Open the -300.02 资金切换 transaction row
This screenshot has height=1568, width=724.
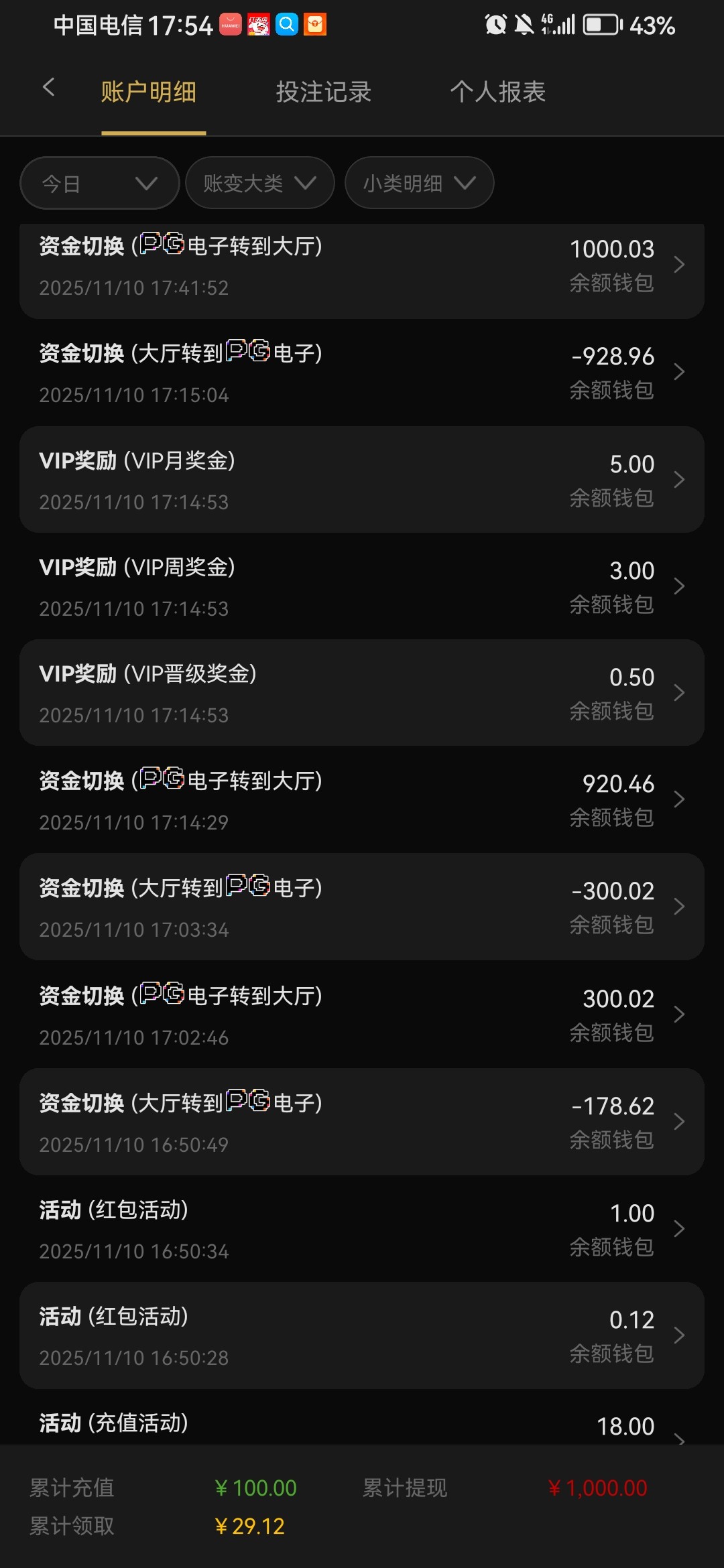(x=362, y=907)
